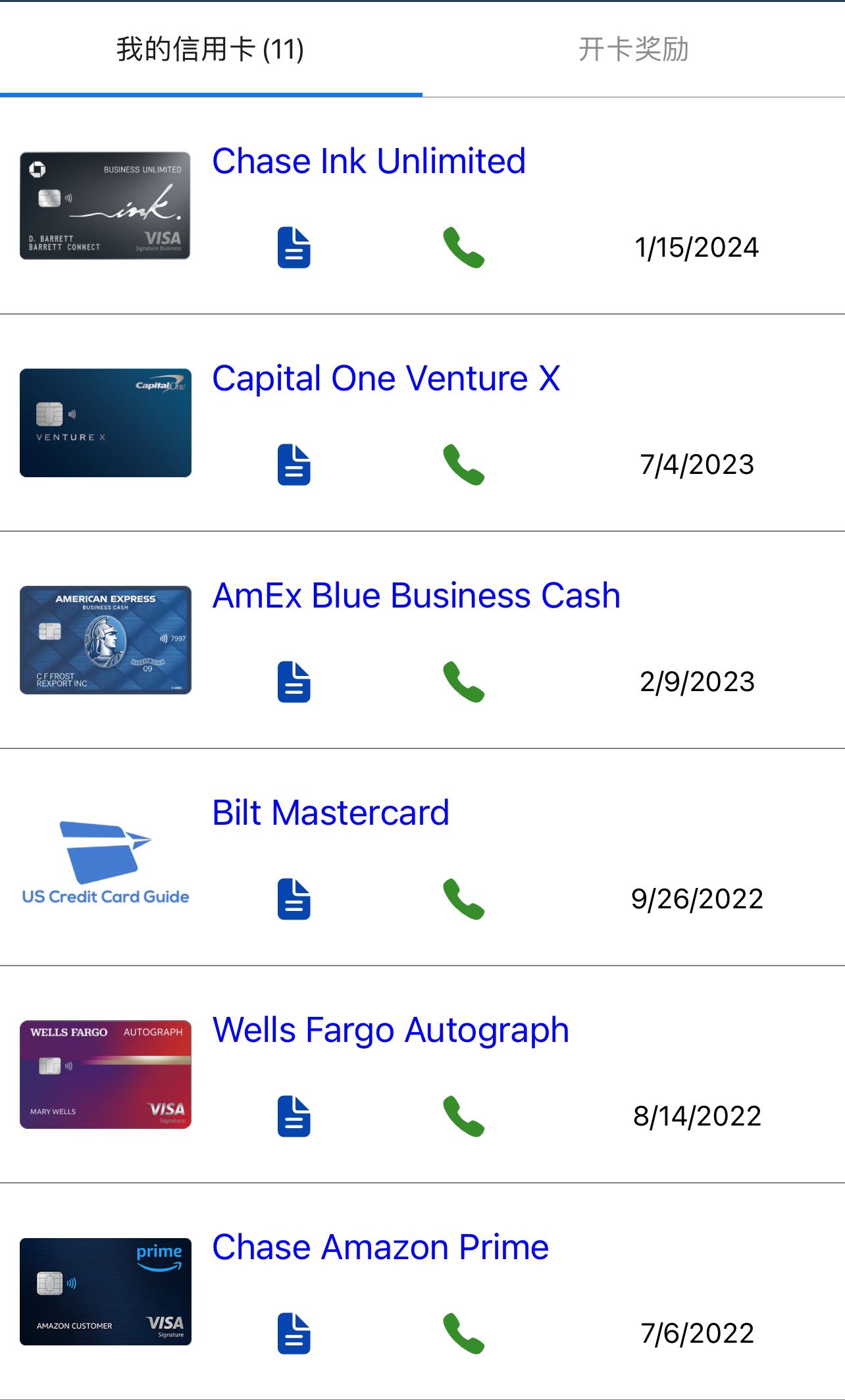This screenshot has height=1400, width=845.
Task: Open the Chase Ink Unlimited link
Action: tap(369, 161)
